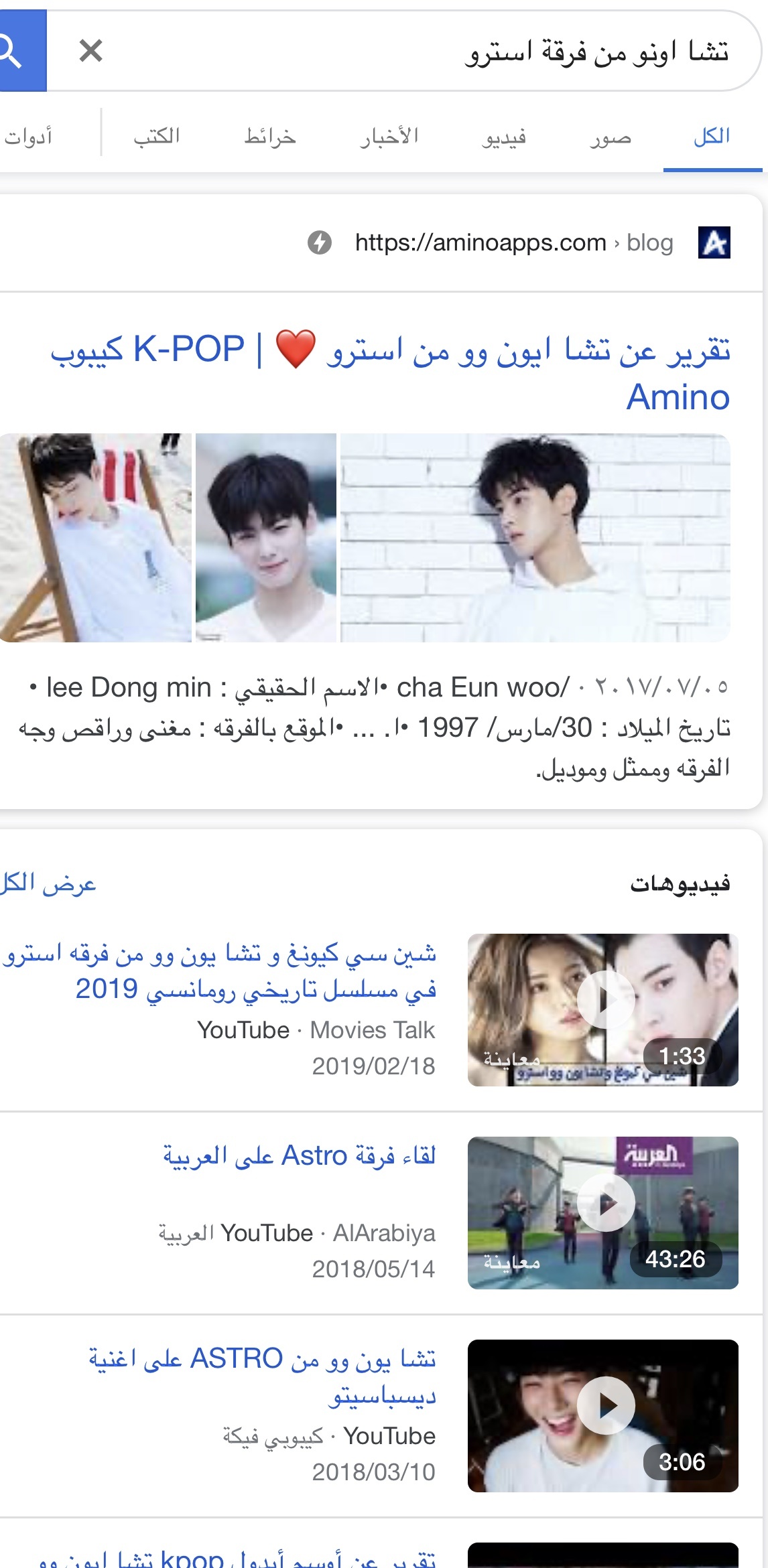
Task: Switch to the الكتب (Books) tab
Action: pos(157,137)
